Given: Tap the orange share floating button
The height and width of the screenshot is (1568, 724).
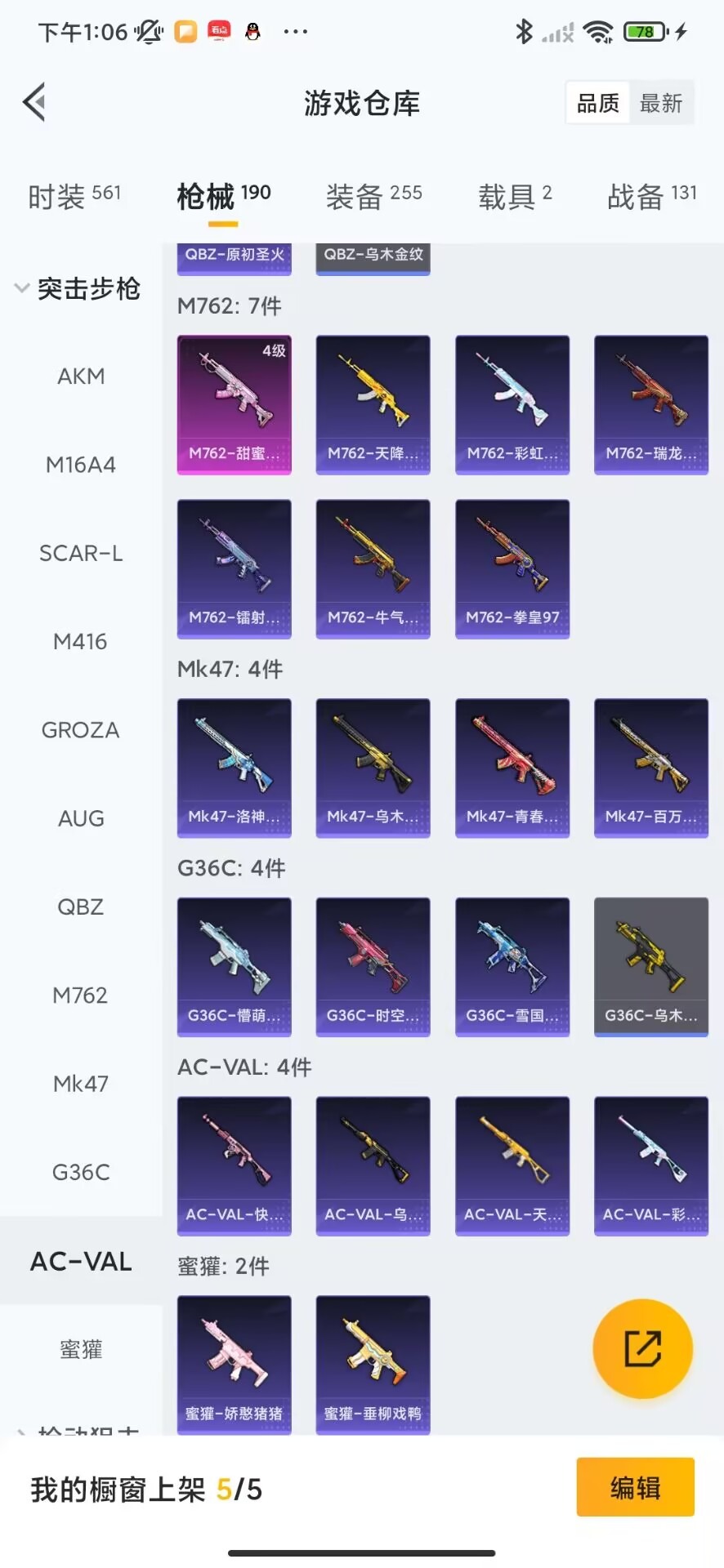Looking at the screenshot, I should click(x=642, y=1348).
